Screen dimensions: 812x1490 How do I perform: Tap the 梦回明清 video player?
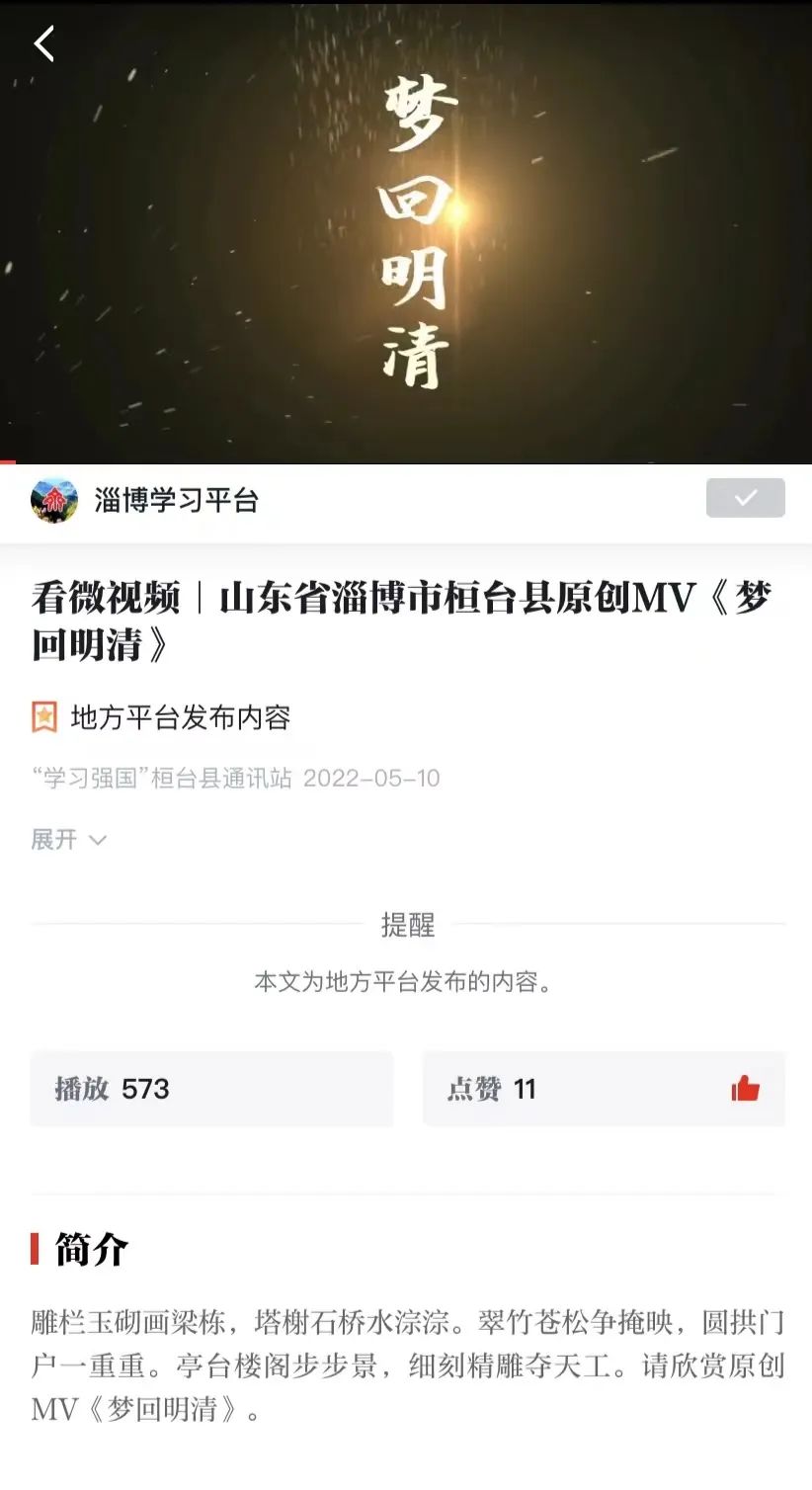point(406,232)
